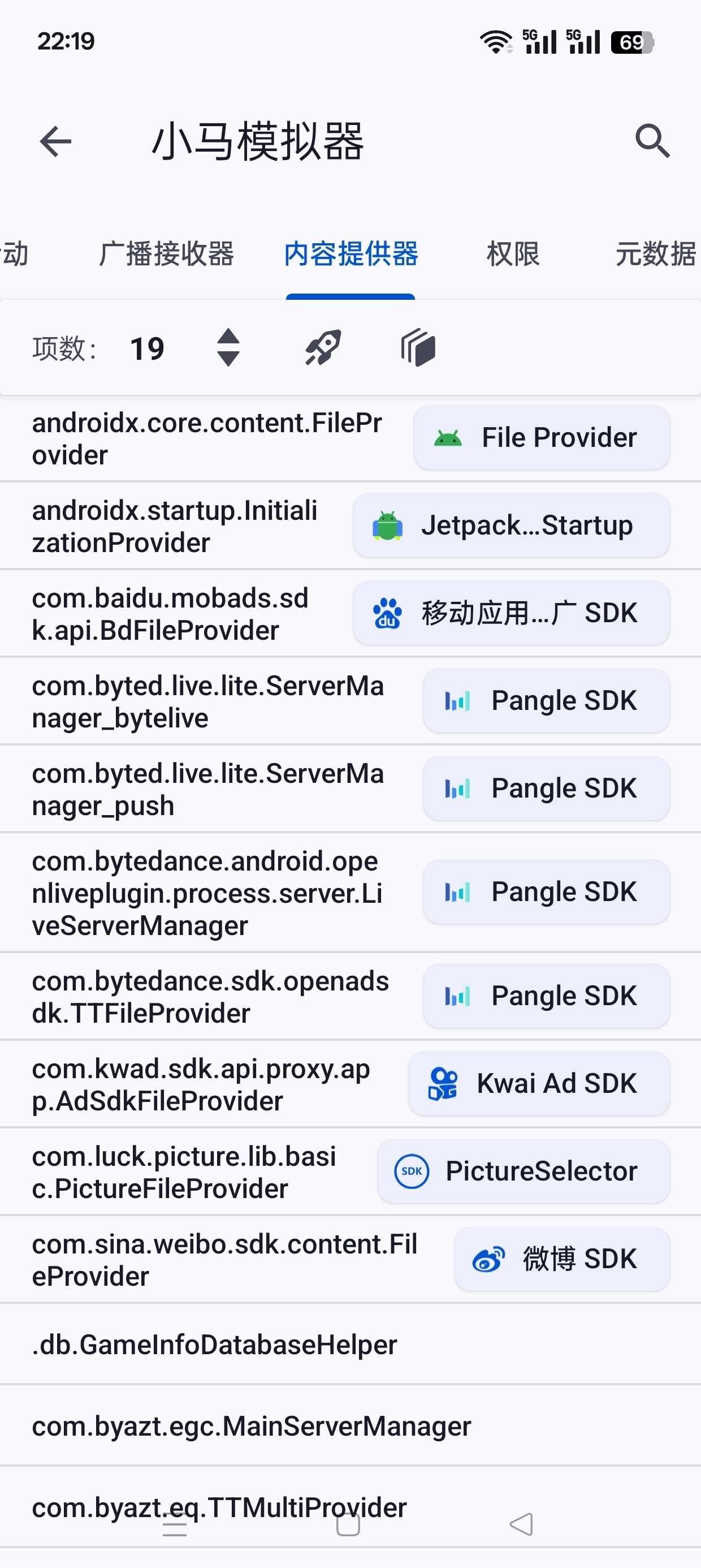Go back using the arrow icon

click(55, 141)
